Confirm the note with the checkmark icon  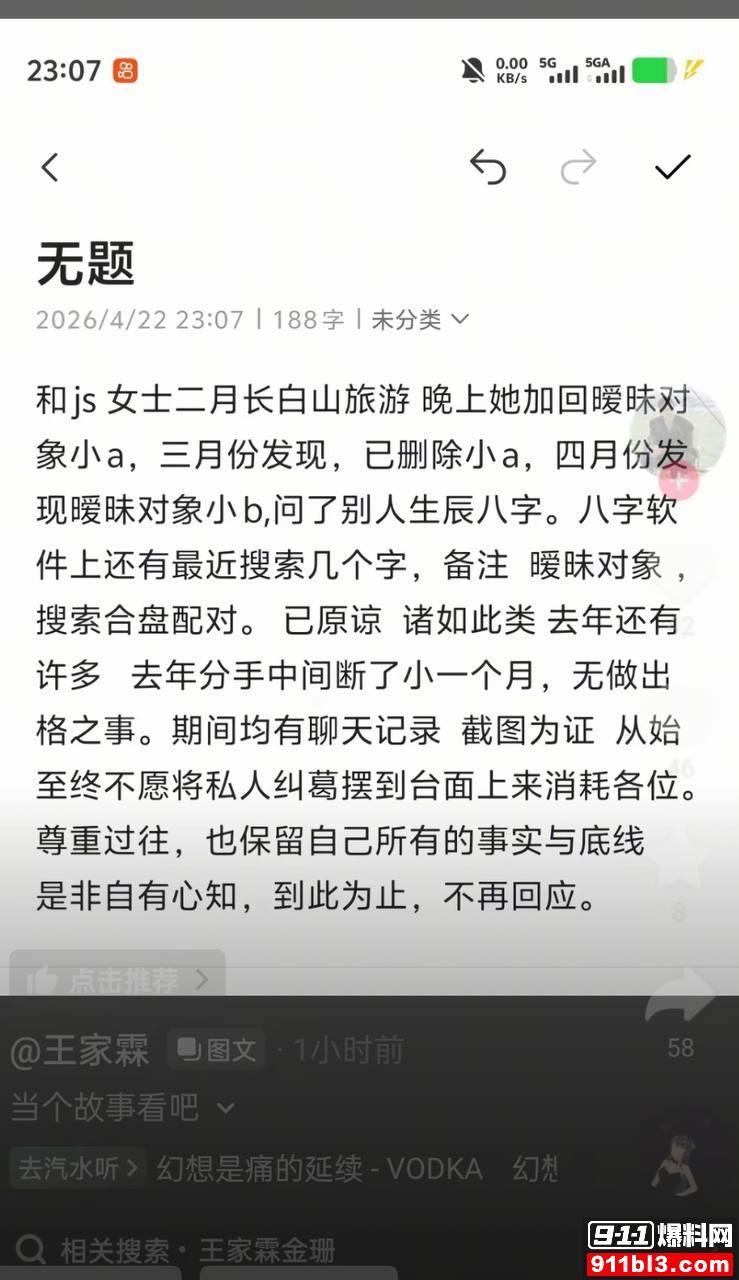[672, 167]
